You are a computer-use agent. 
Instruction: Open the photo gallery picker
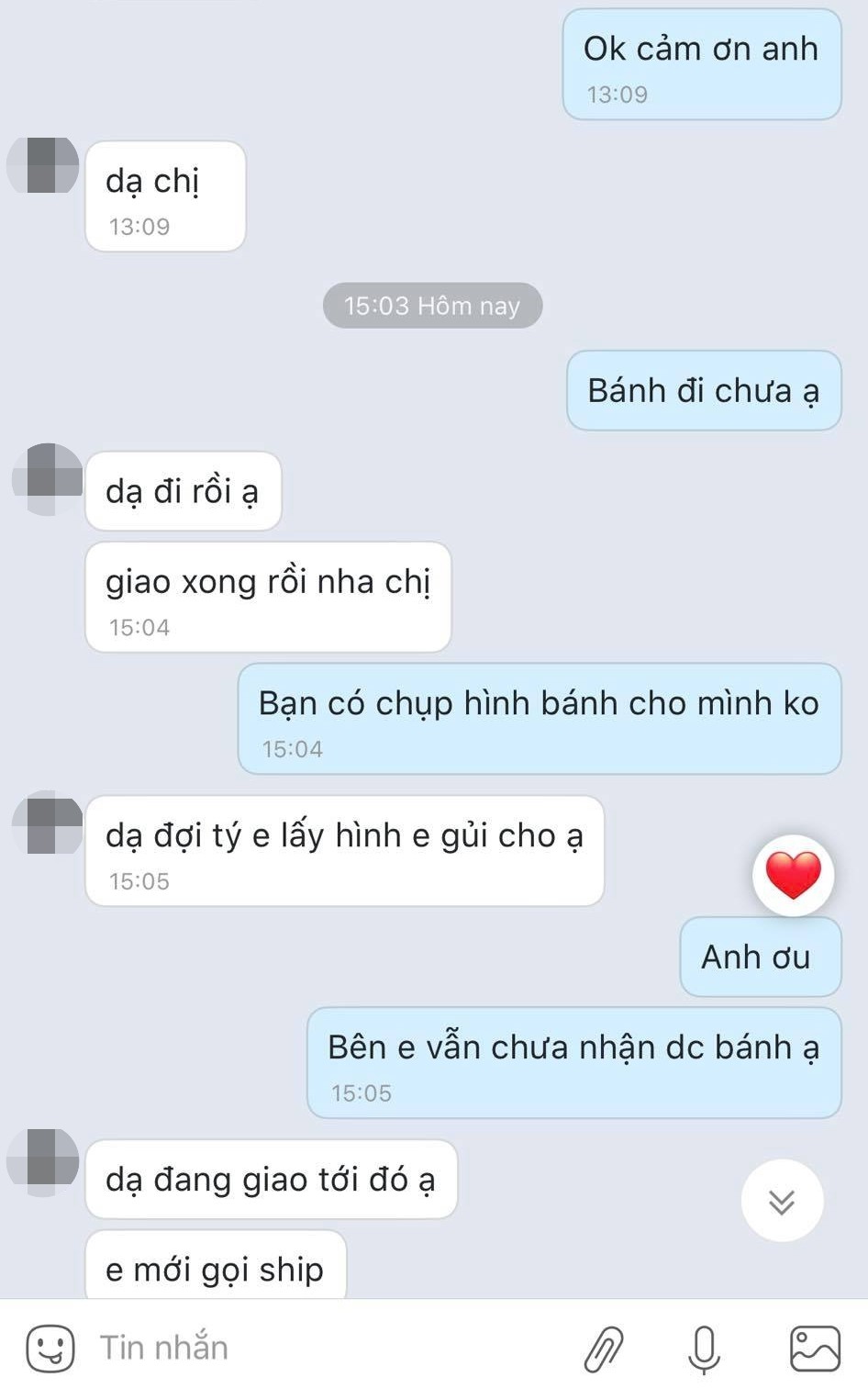815,1349
